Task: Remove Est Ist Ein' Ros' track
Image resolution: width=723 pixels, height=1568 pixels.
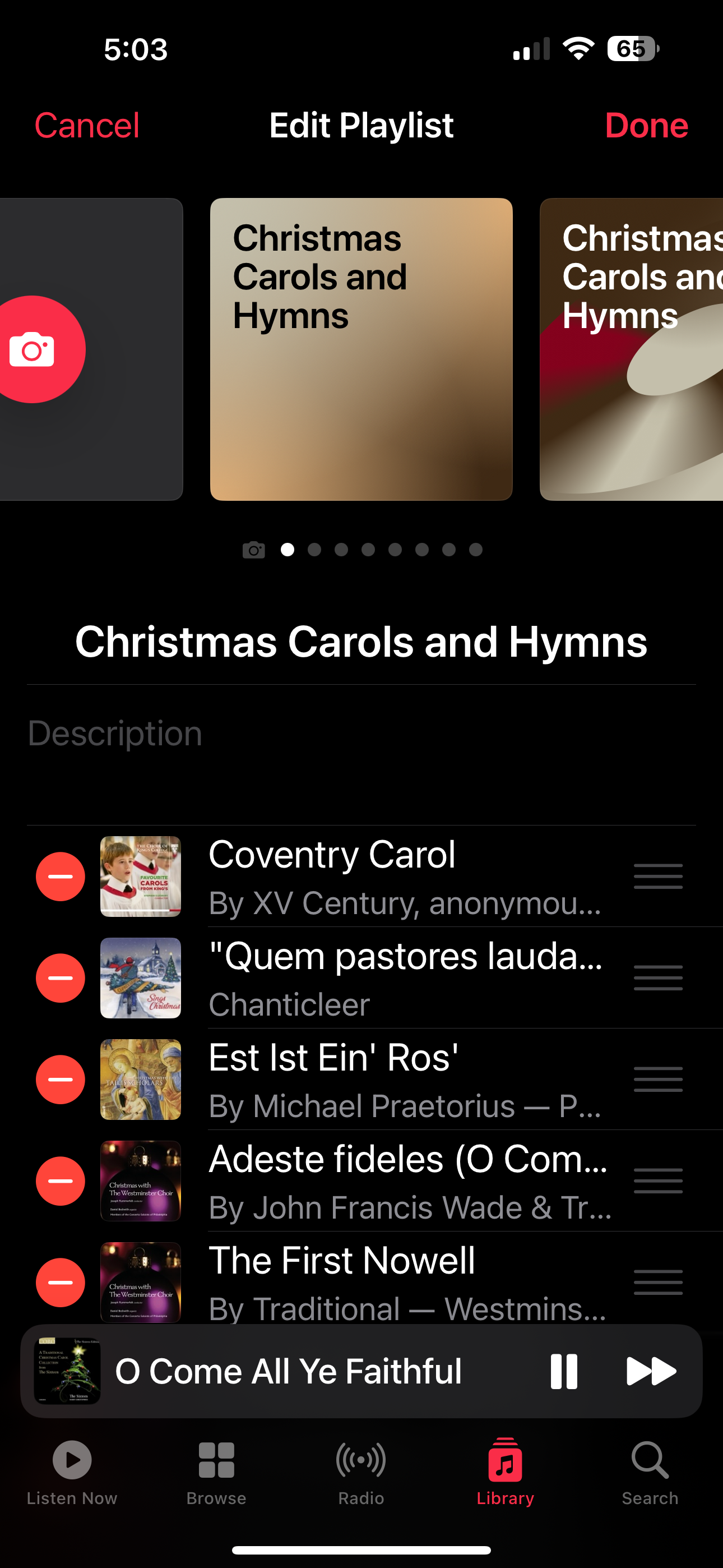Action: click(x=61, y=1079)
